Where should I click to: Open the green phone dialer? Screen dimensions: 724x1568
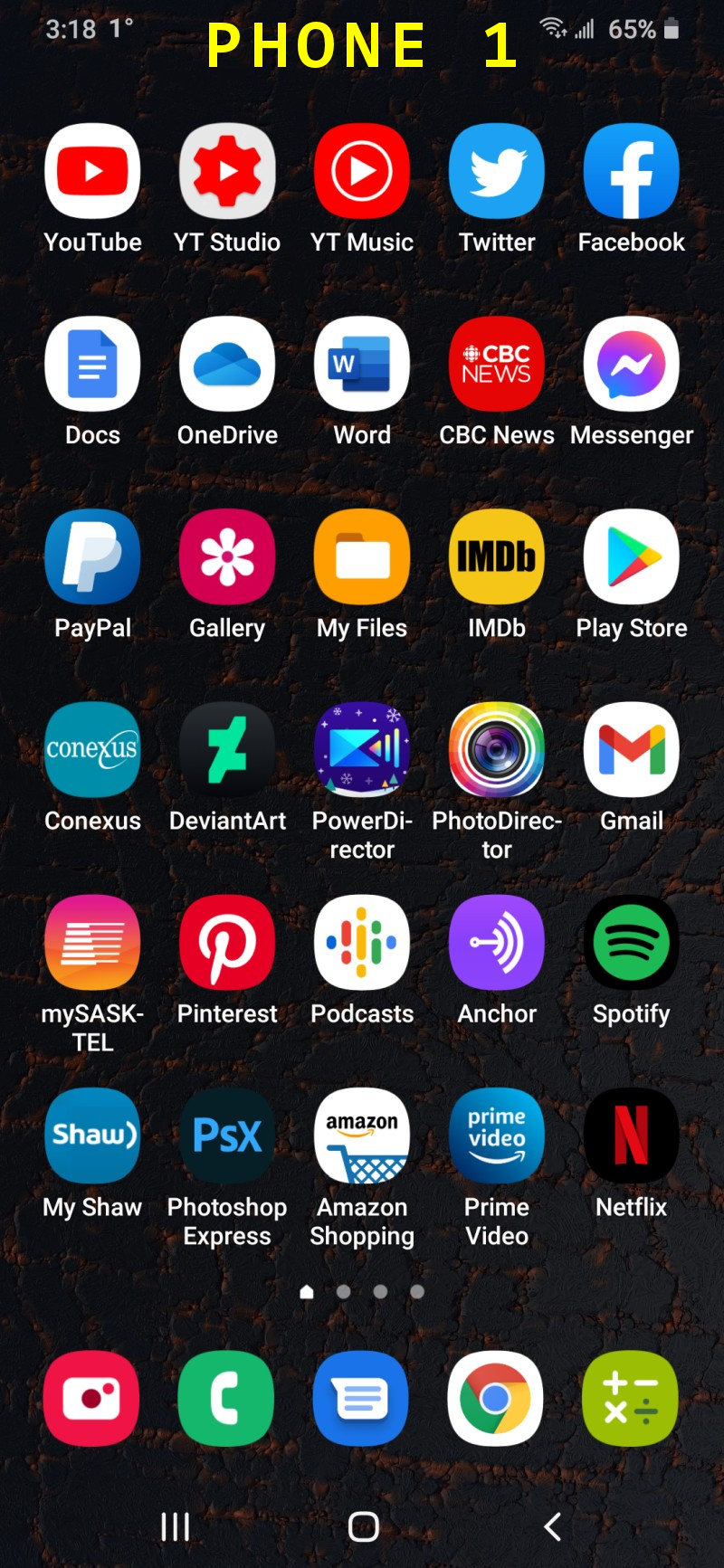tap(225, 1399)
